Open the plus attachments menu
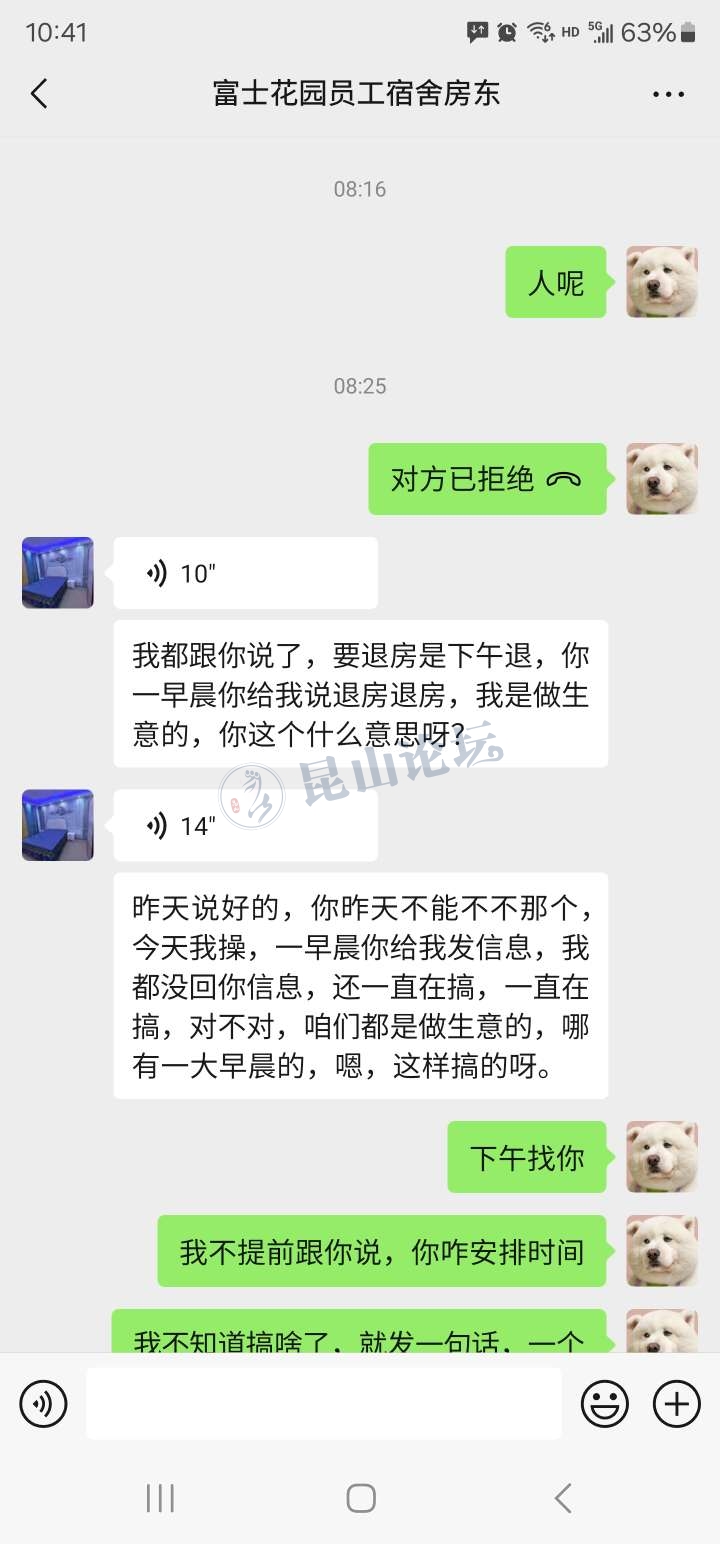Viewport: 720px width, 1544px height. [677, 1403]
